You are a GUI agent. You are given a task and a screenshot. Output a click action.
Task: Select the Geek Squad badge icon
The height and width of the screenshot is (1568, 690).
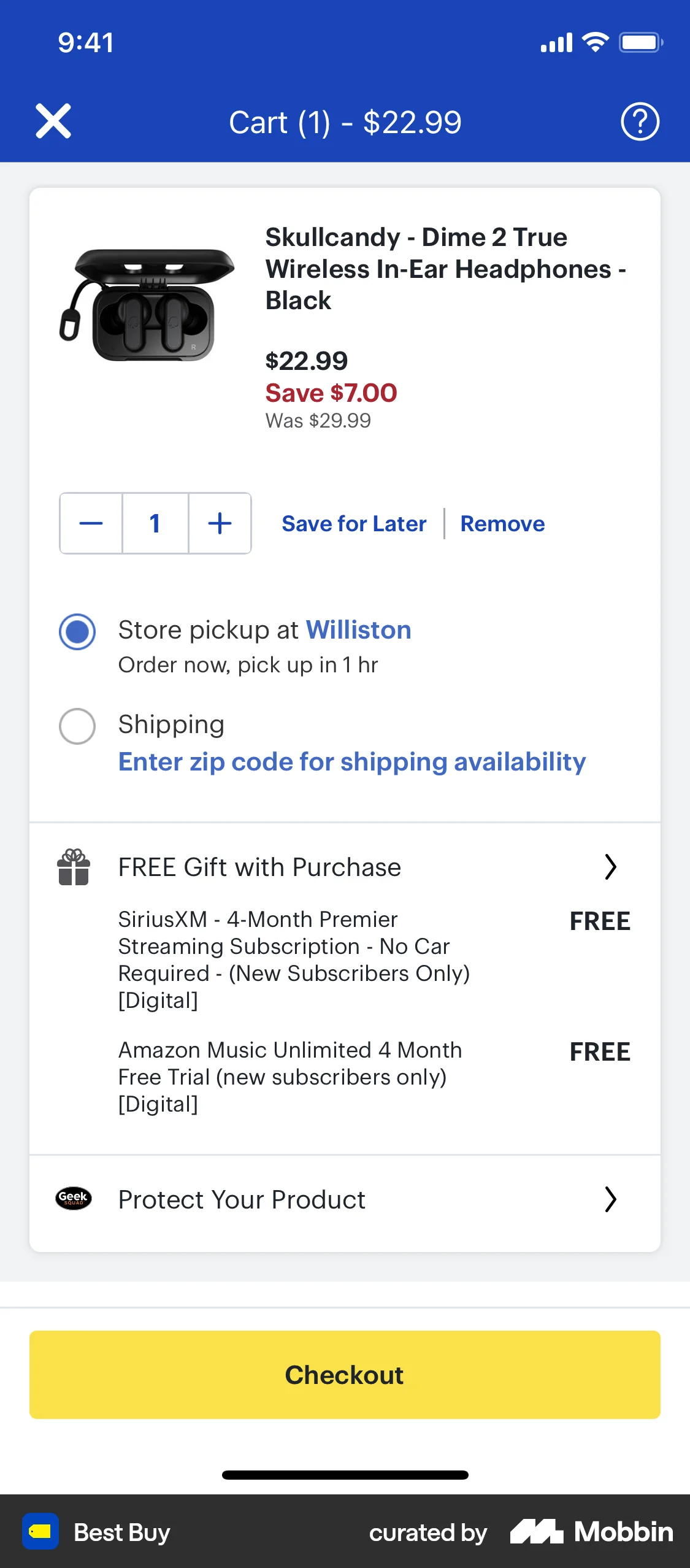click(73, 1199)
